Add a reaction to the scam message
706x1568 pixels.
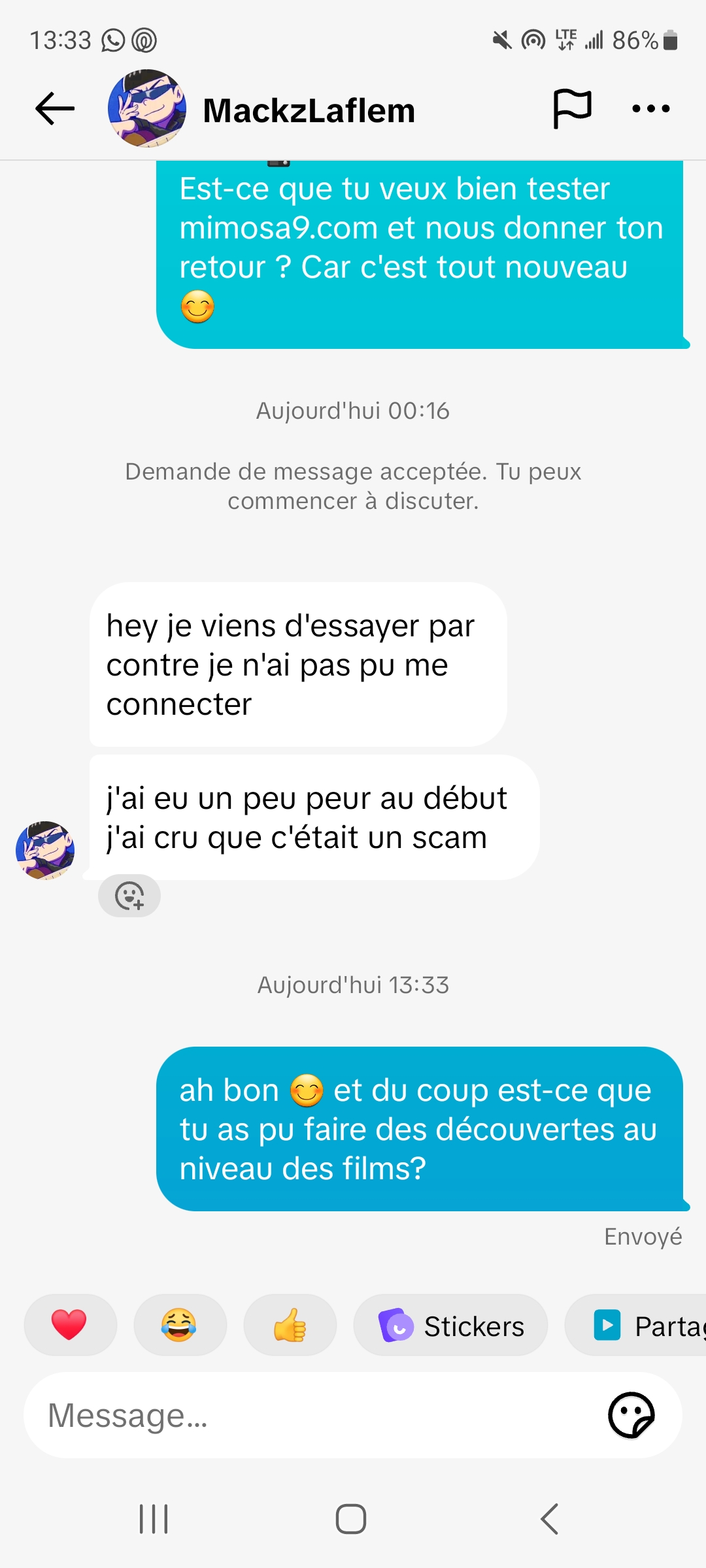coord(129,896)
